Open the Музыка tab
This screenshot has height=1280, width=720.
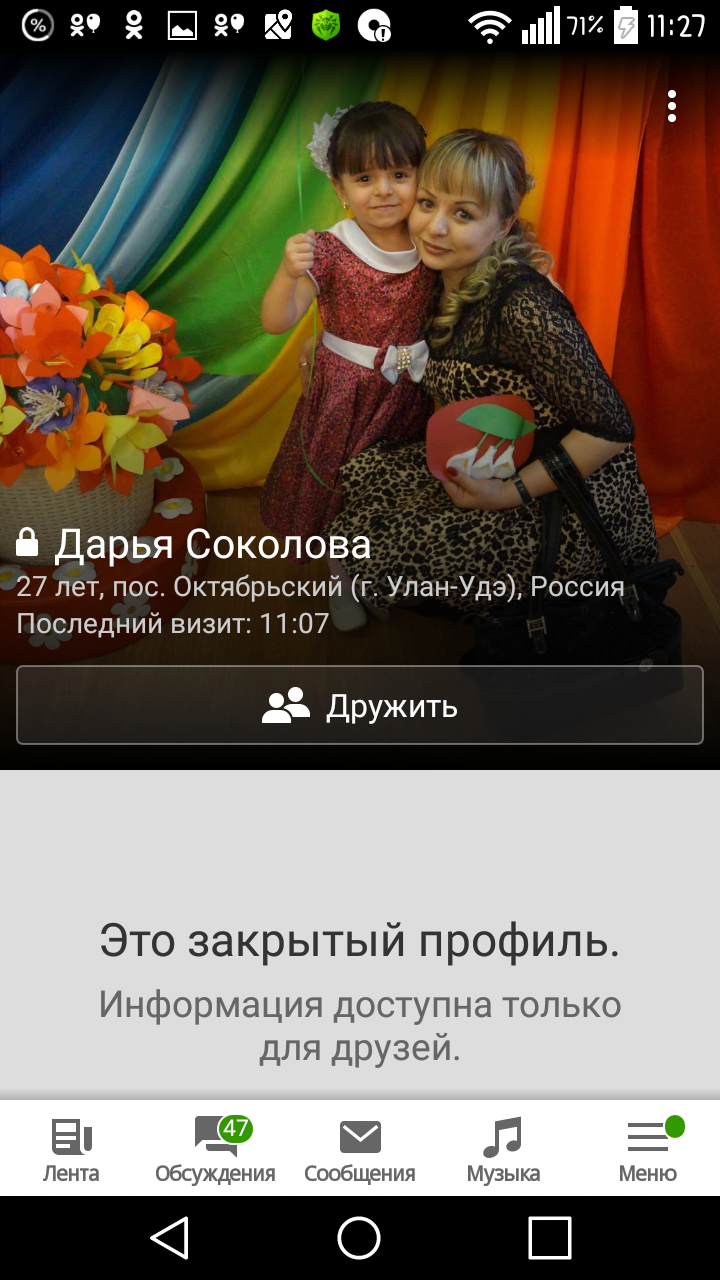(x=503, y=1150)
